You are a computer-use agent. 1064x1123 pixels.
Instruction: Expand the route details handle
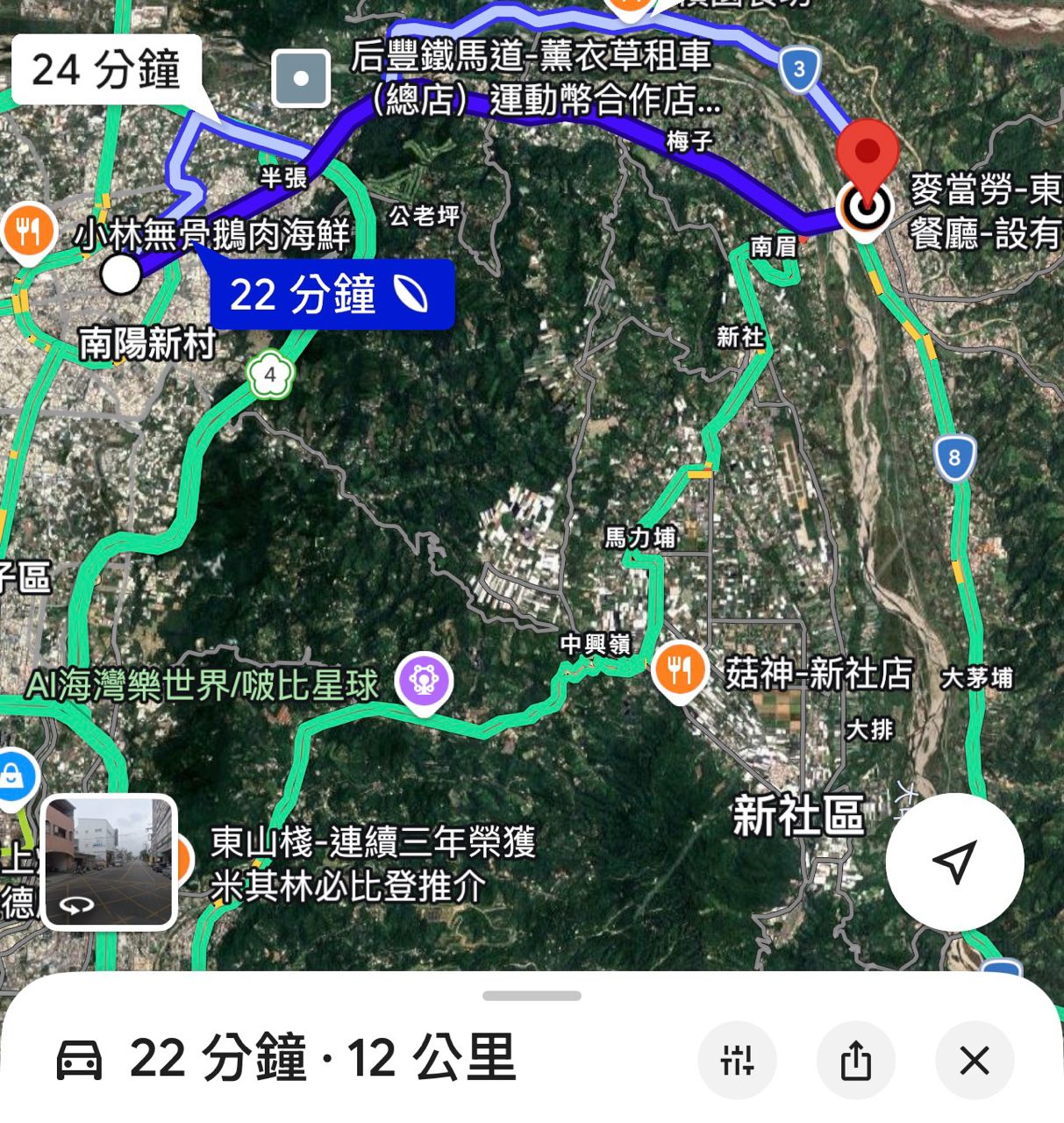[x=532, y=996]
